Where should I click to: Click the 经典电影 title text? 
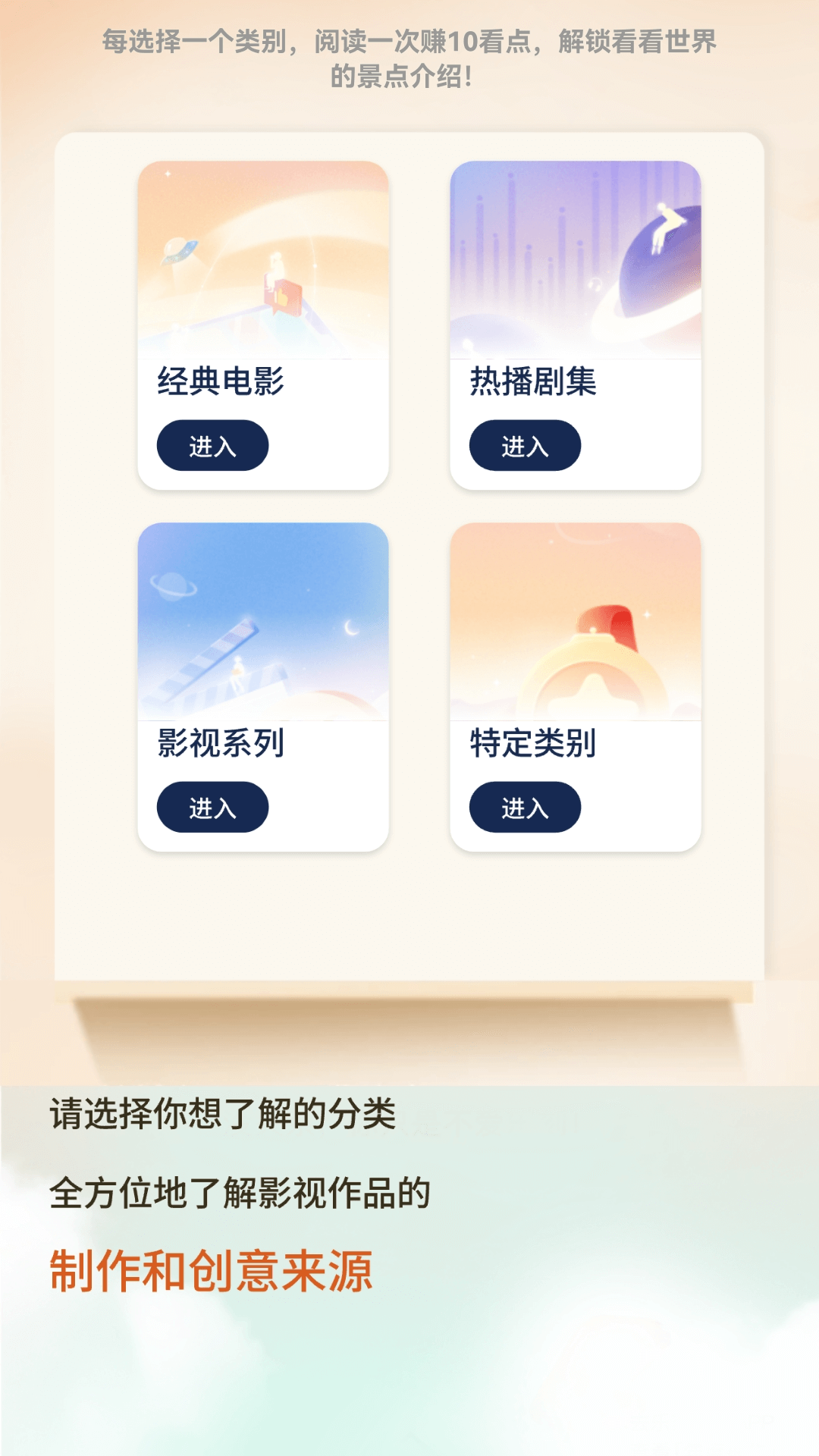pos(218,383)
